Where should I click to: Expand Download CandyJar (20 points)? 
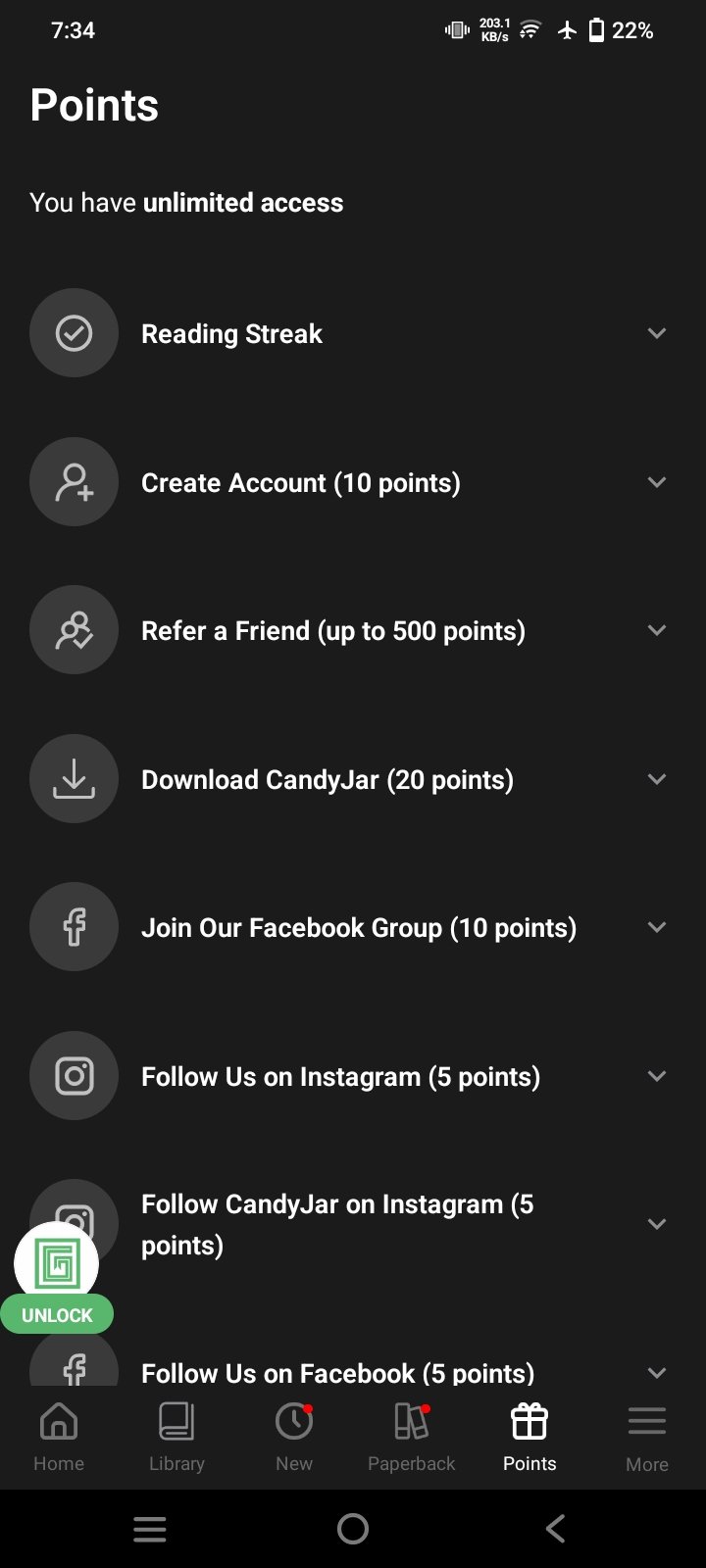pyautogui.click(x=353, y=779)
